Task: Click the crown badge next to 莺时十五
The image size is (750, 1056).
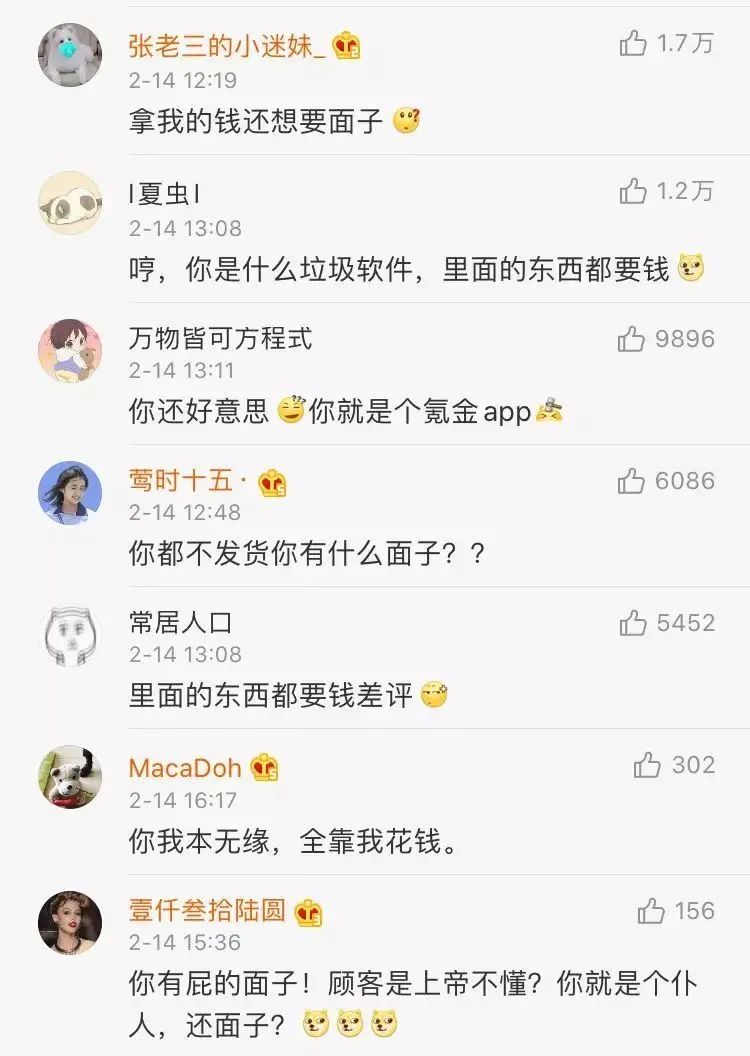Action: click(x=273, y=483)
